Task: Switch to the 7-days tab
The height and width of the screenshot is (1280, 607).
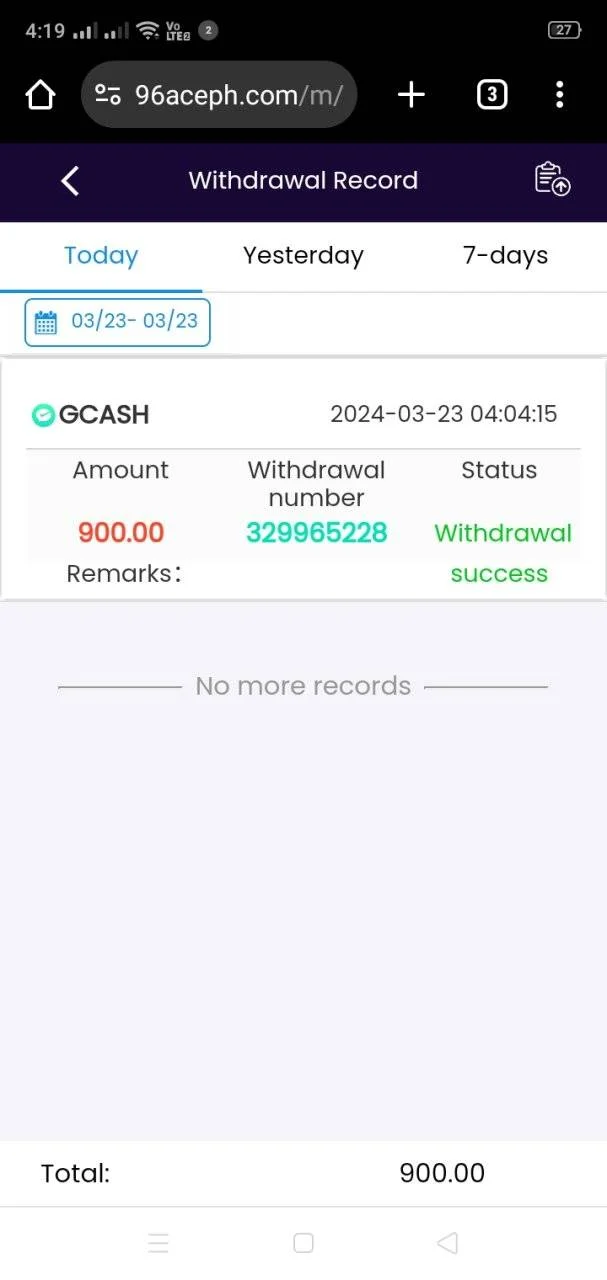Action: (505, 255)
